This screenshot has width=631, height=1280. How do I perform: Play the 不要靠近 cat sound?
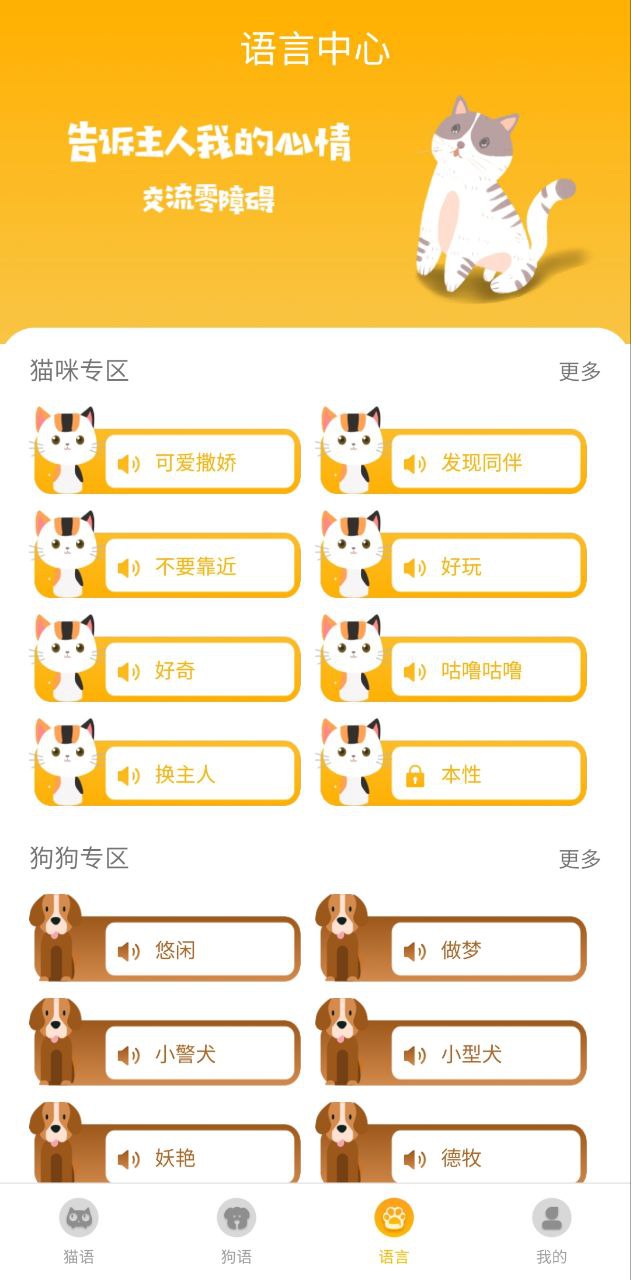pyautogui.click(x=200, y=567)
